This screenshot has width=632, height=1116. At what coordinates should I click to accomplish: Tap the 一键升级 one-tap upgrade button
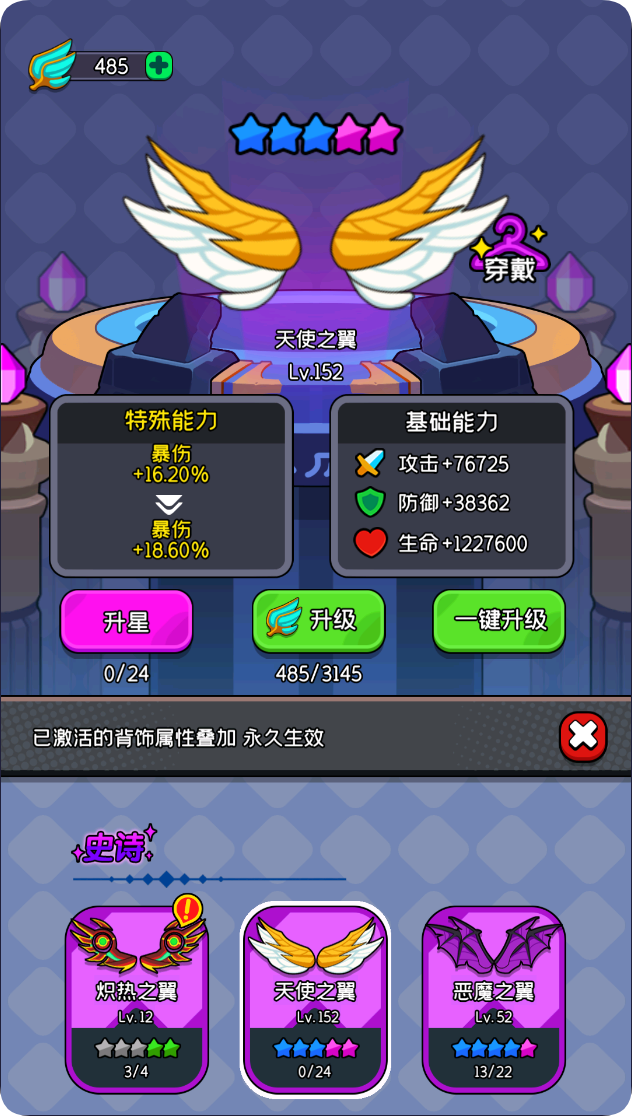click(499, 621)
